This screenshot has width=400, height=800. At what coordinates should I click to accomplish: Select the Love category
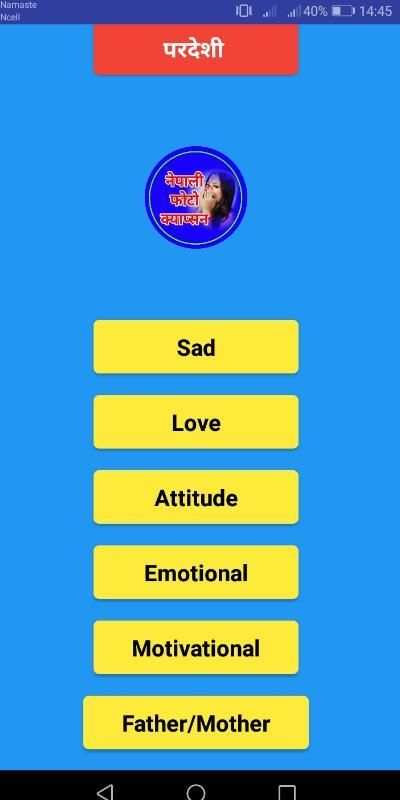[196, 422]
